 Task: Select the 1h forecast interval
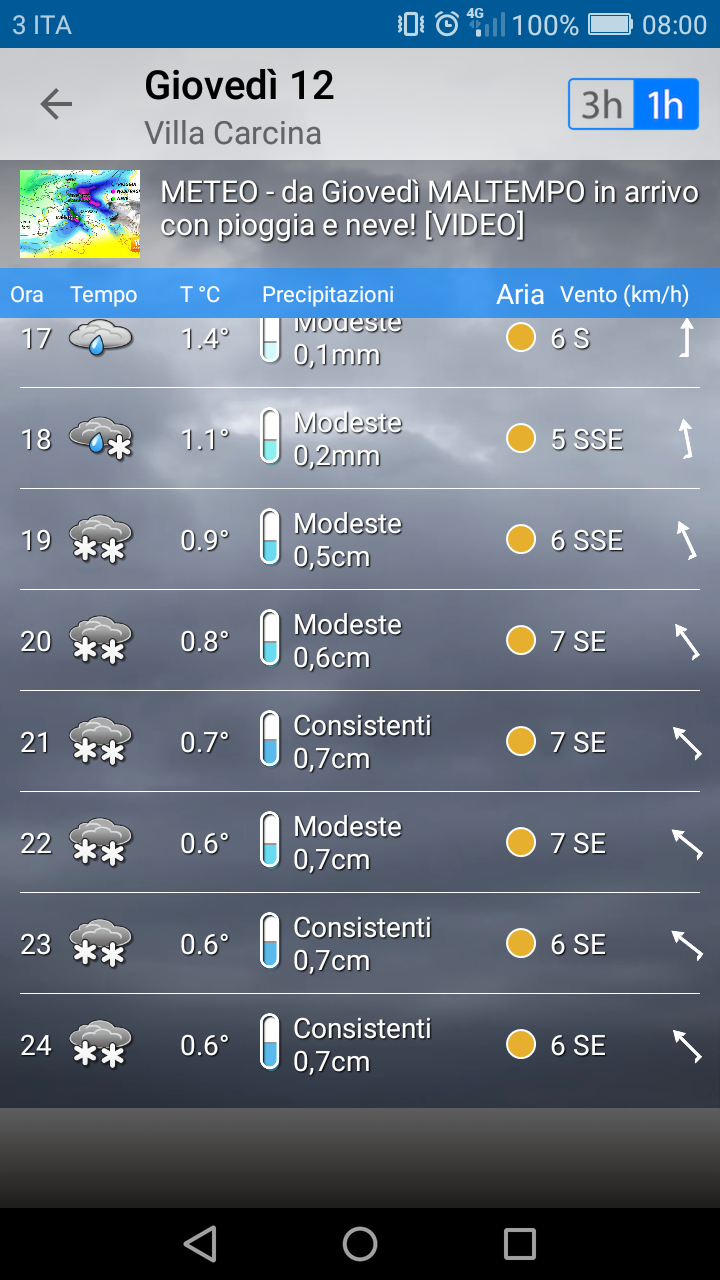click(666, 104)
